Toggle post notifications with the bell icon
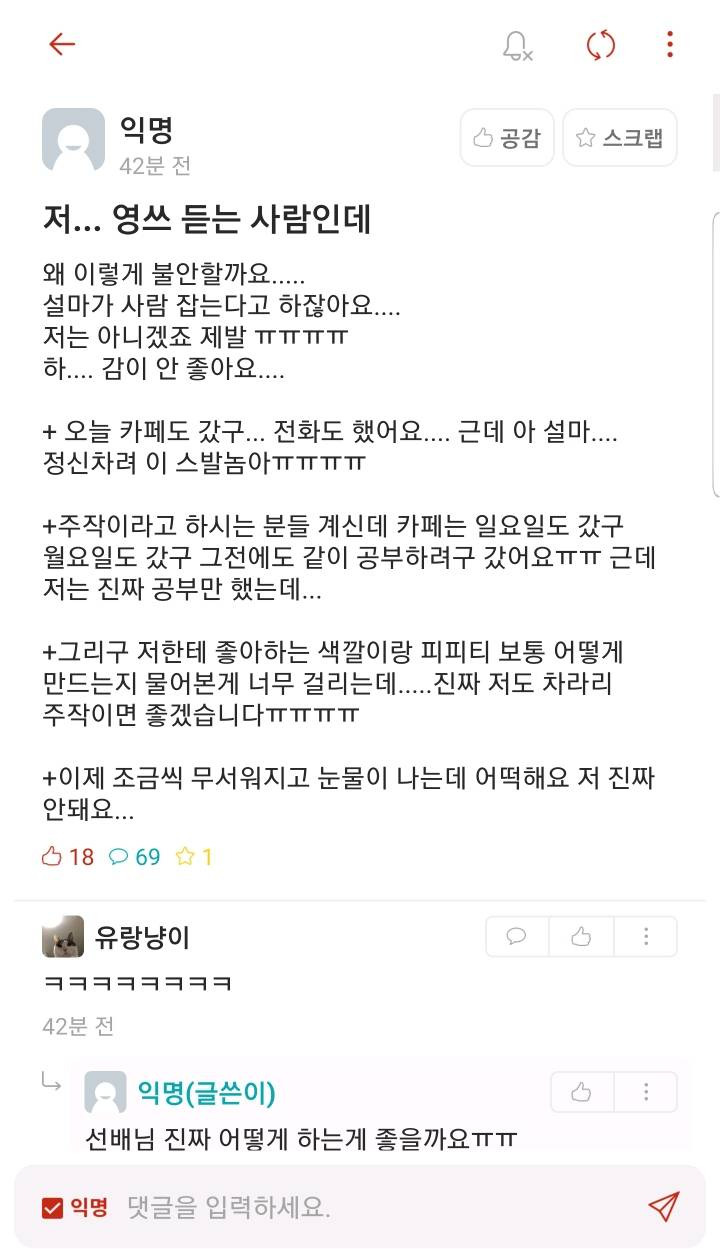The height and width of the screenshot is (1249, 720). tap(517, 45)
